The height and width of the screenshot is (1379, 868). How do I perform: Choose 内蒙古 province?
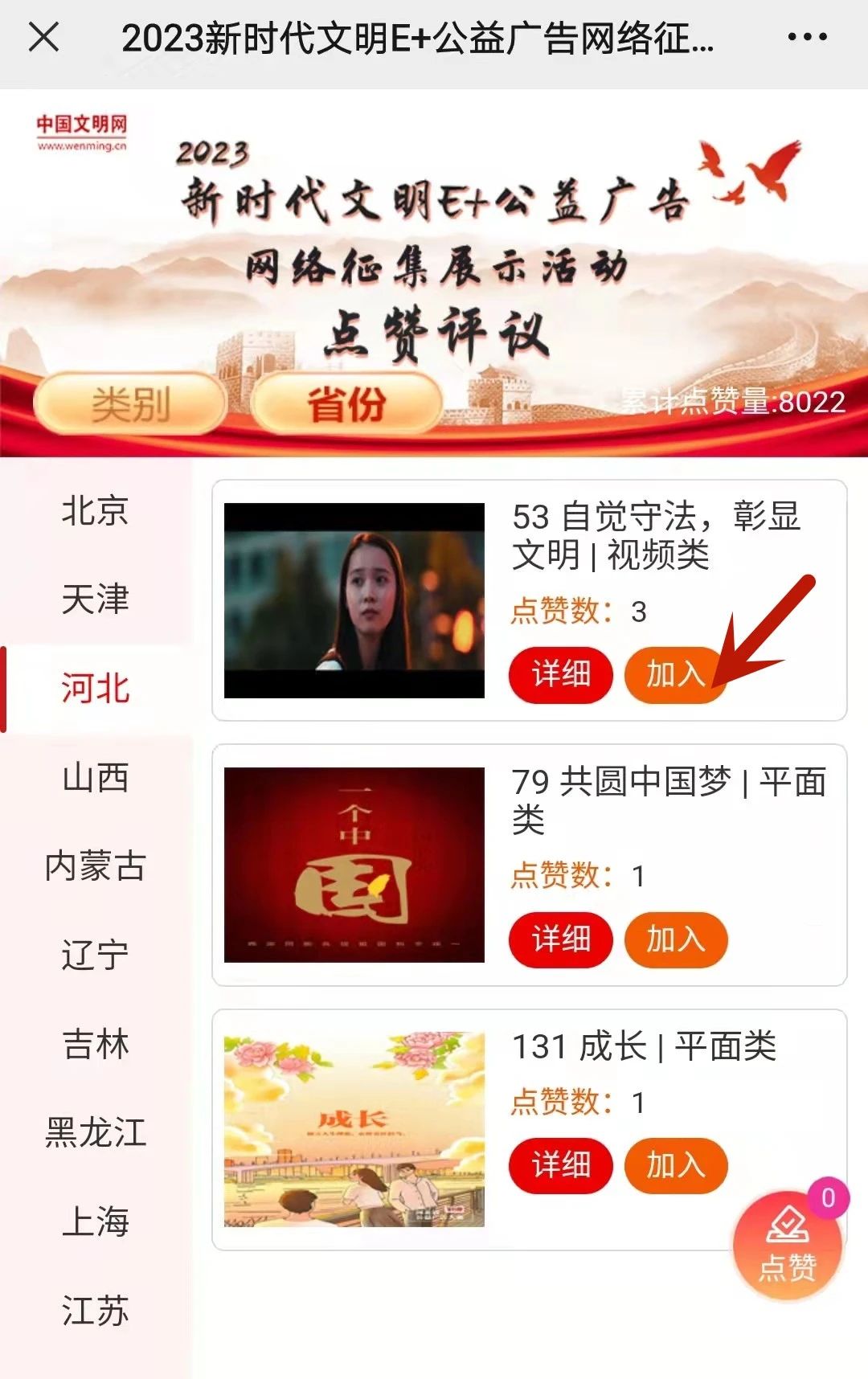[96, 866]
